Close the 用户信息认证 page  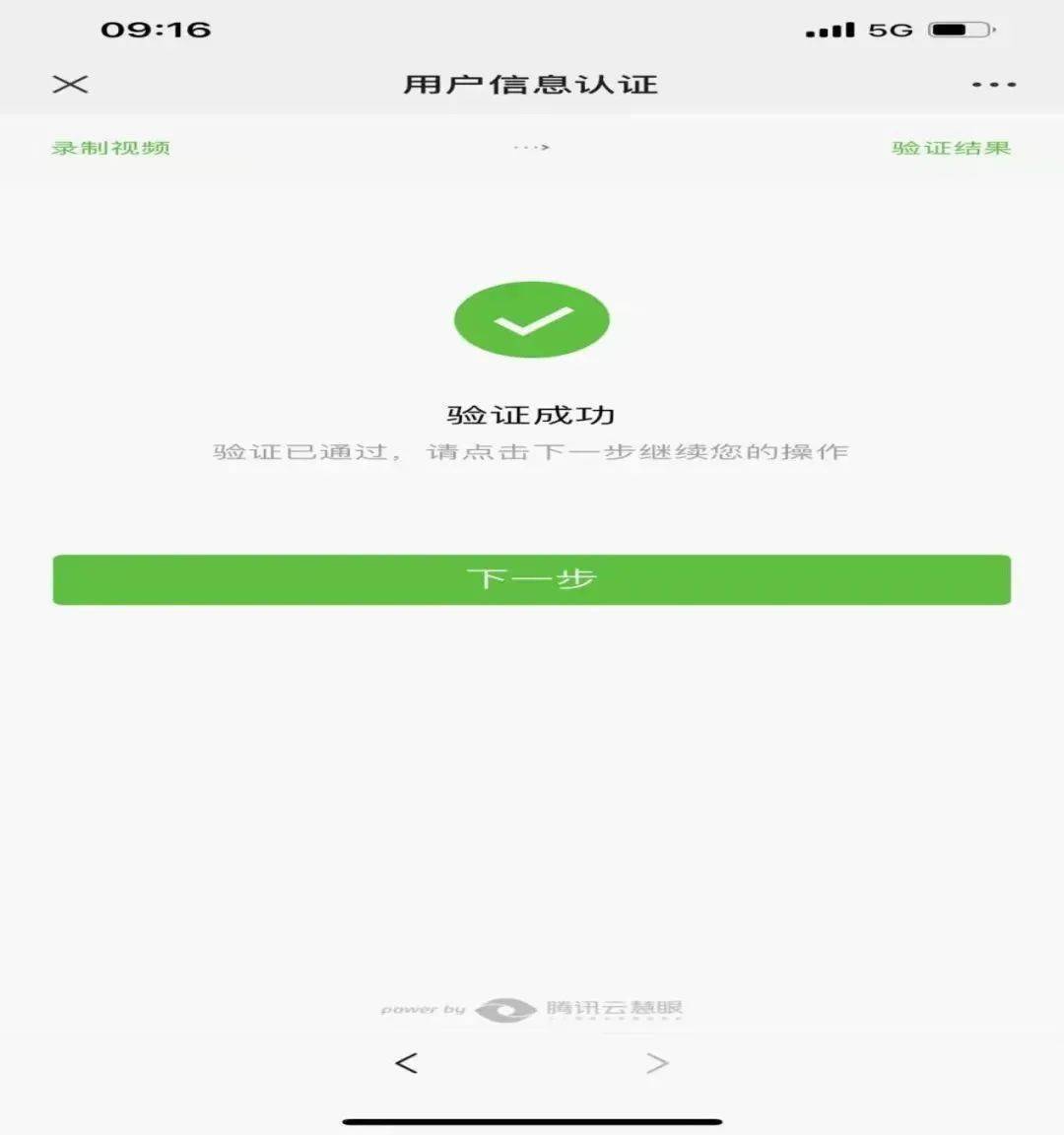(70, 85)
